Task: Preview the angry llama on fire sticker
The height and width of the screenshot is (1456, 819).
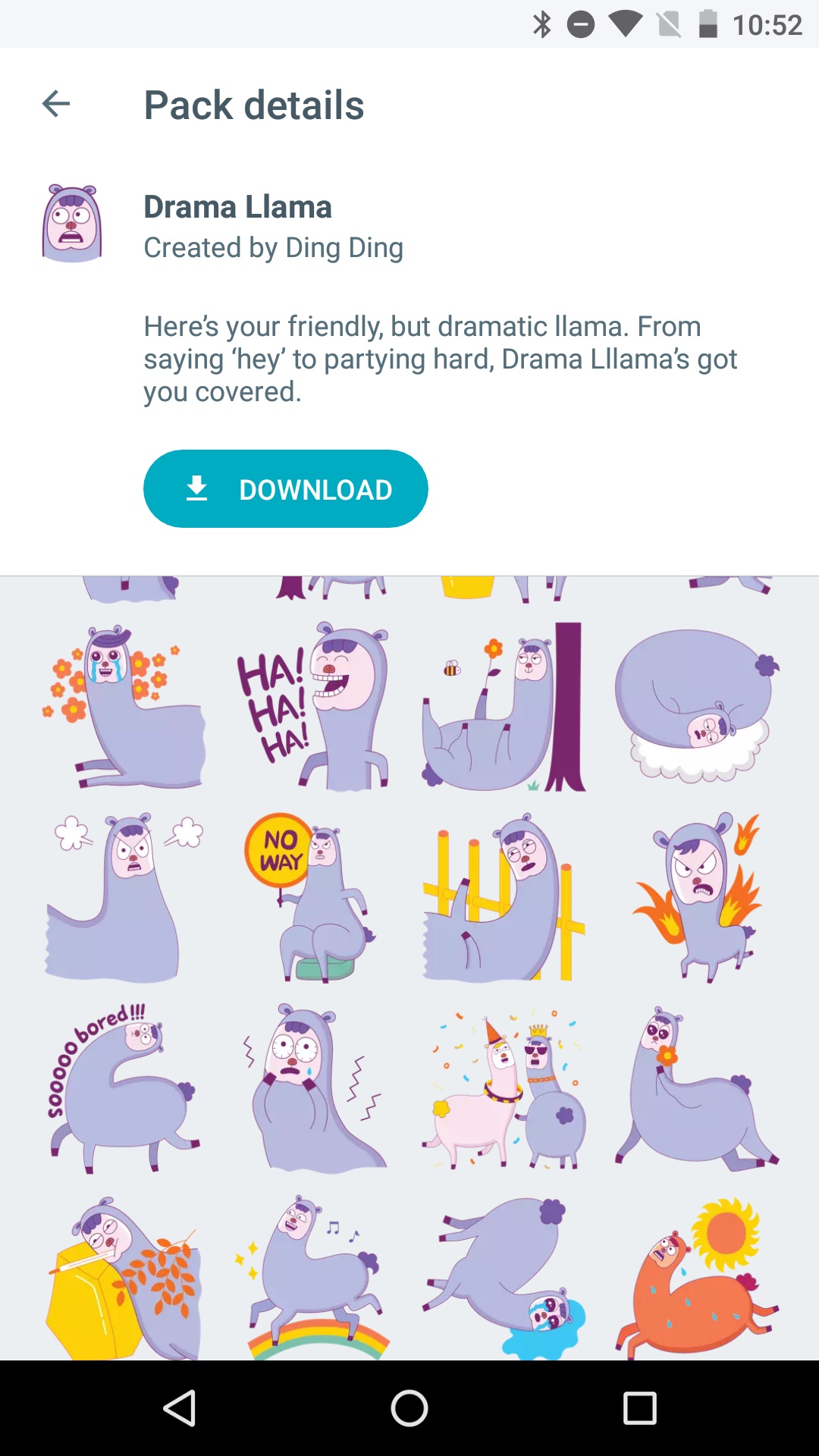Action: pos(695,897)
